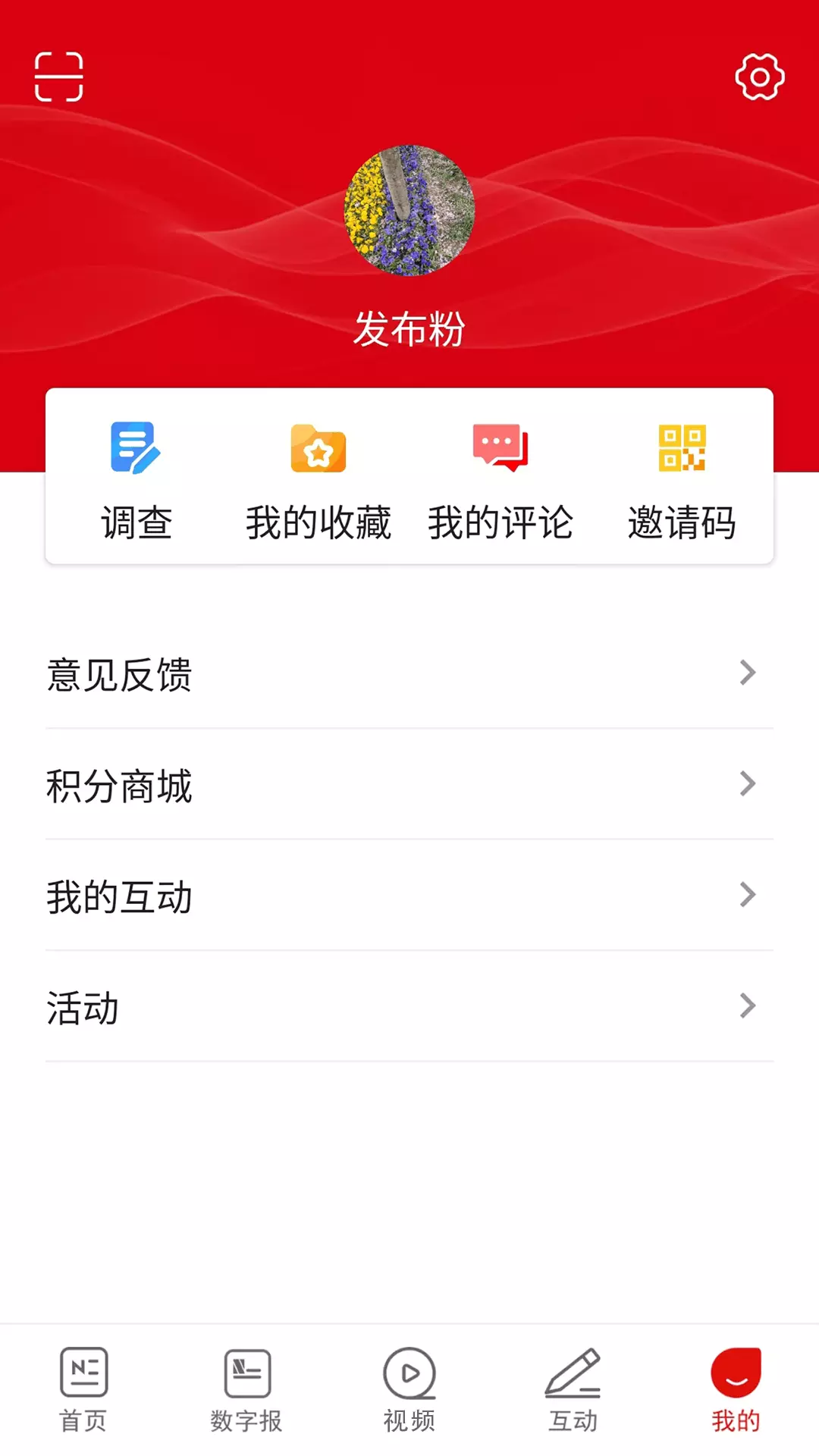Switch to the 互动 tab

(573, 1391)
